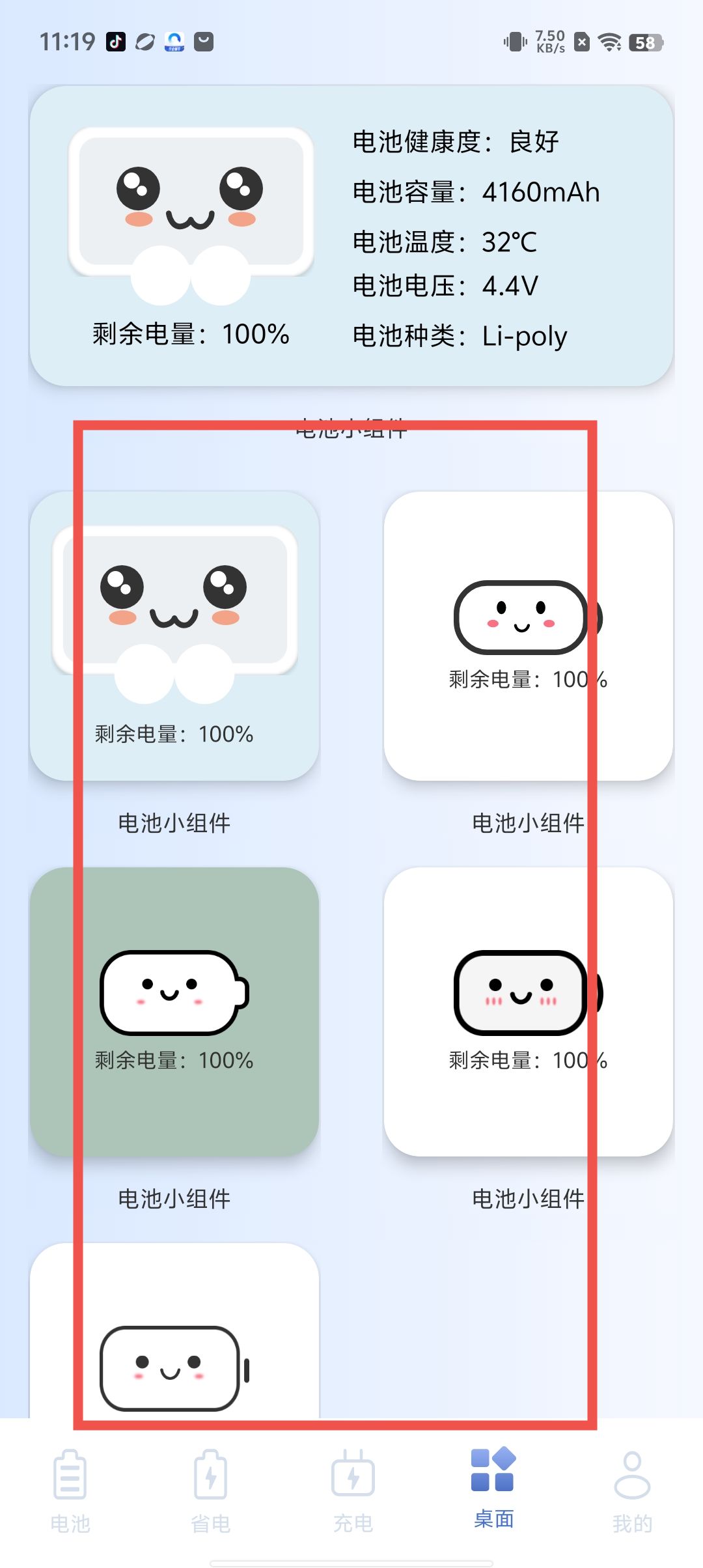Viewport: 703px width, 1568px height.
Task: Select the green background battery widget card
Action: pos(174,1011)
